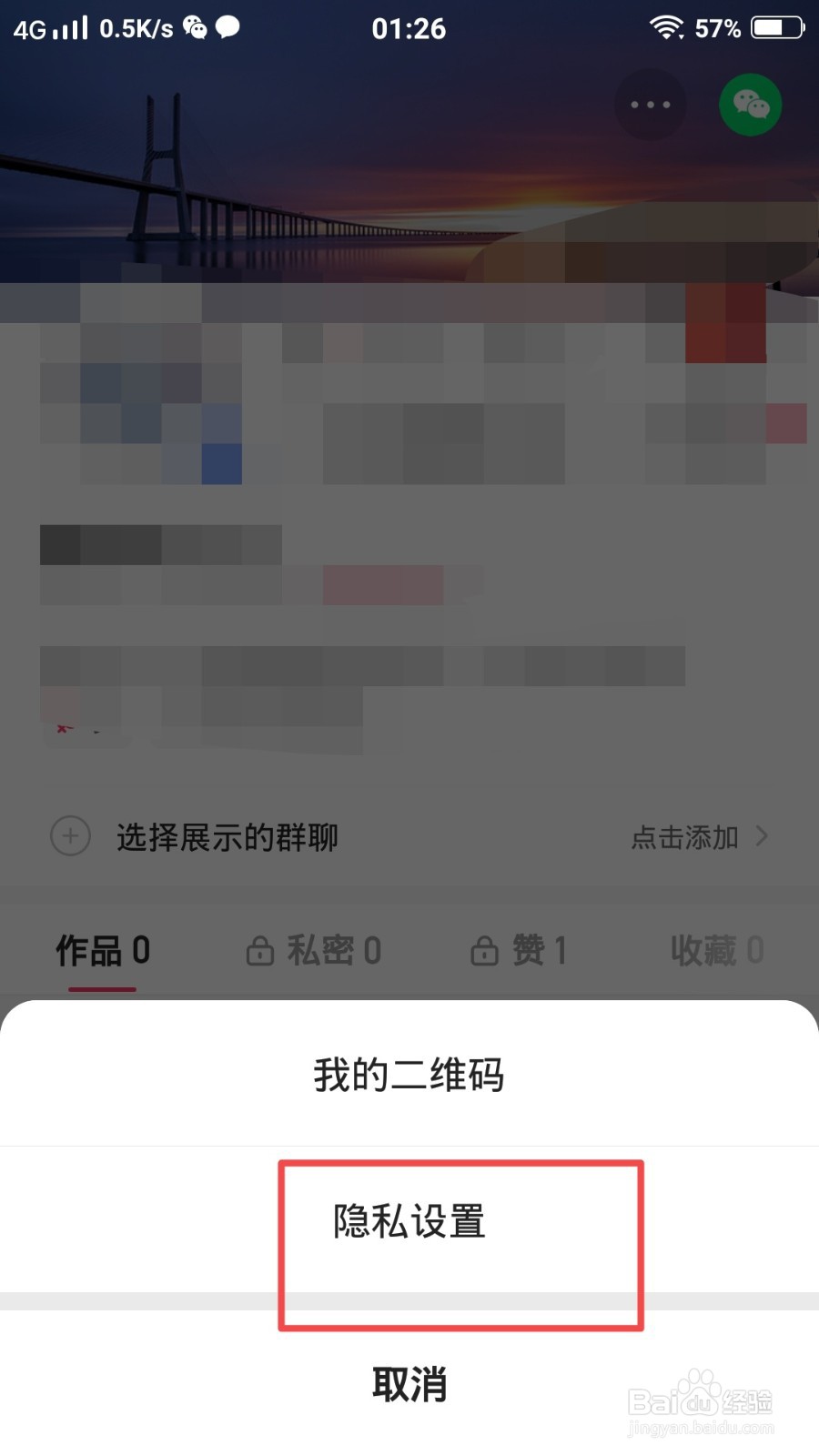Tap 取消 to dismiss the sheet

click(x=409, y=1384)
